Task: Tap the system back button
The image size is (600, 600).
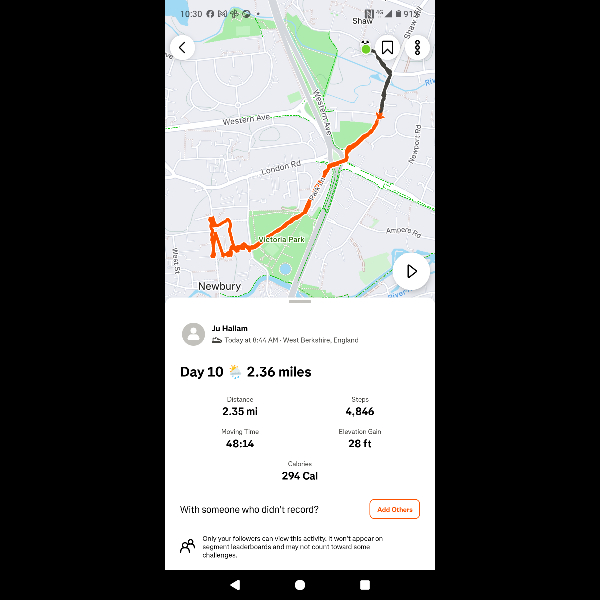Action: 235,584
